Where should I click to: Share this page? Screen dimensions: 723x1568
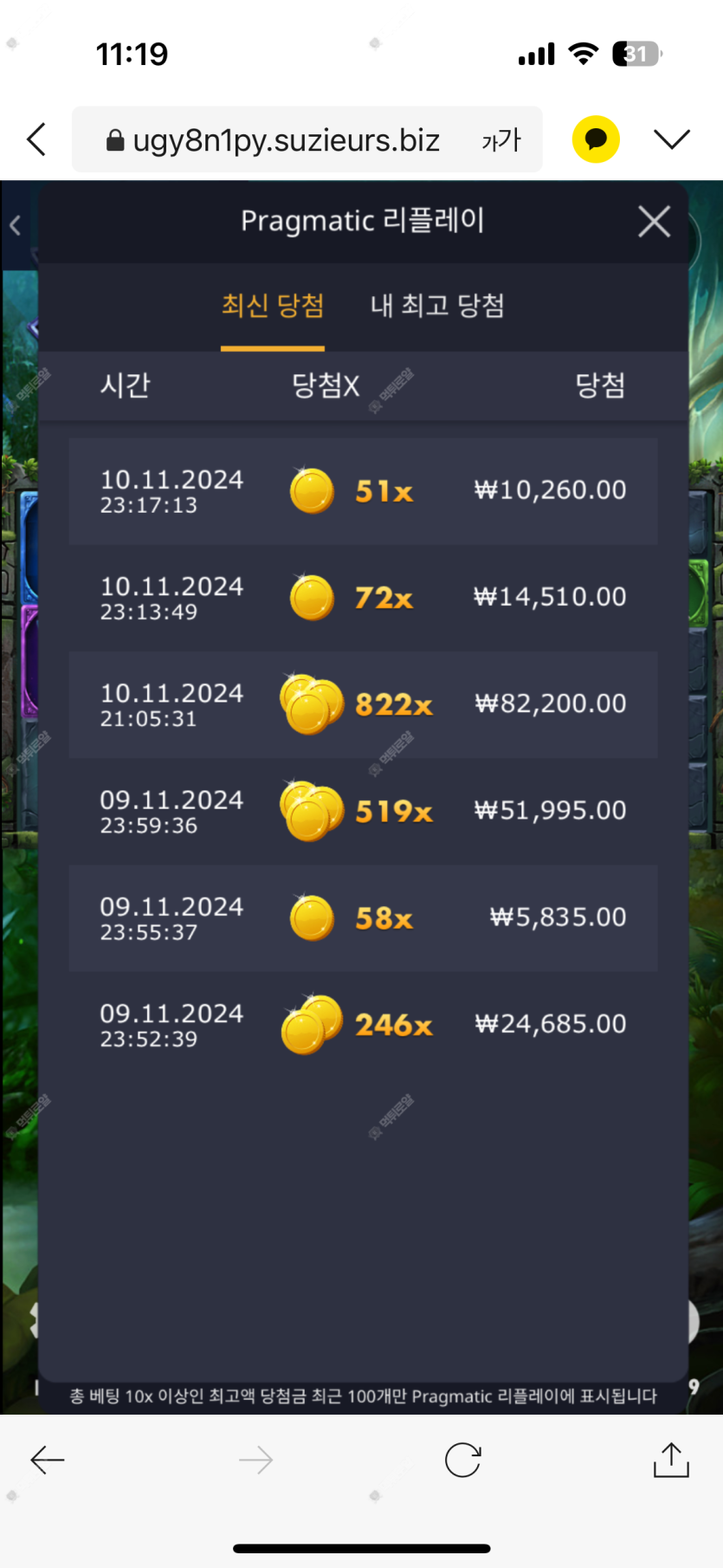pos(671,1460)
